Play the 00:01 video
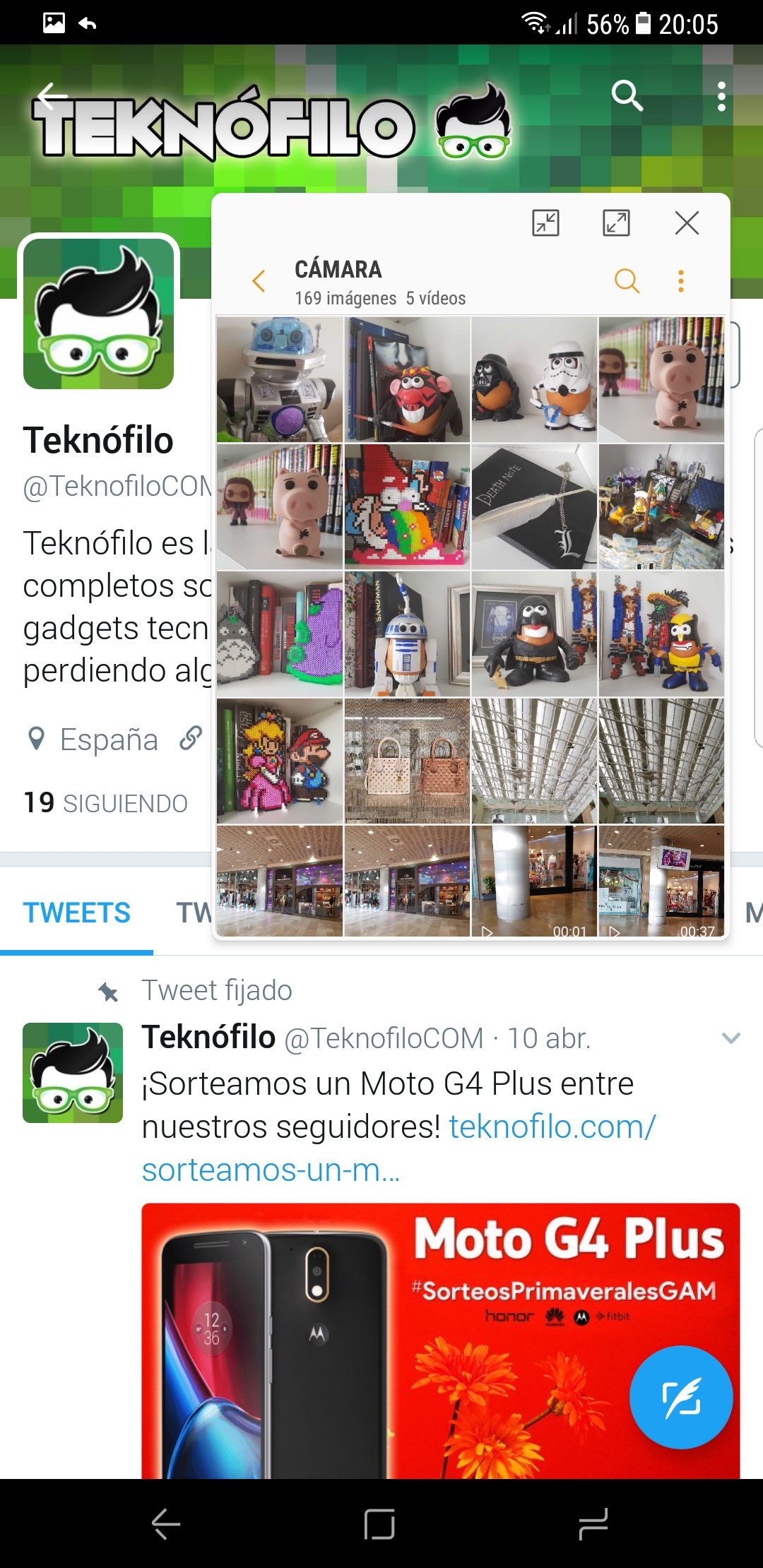Screen dimensions: 763x1568 tap(534, 881)
